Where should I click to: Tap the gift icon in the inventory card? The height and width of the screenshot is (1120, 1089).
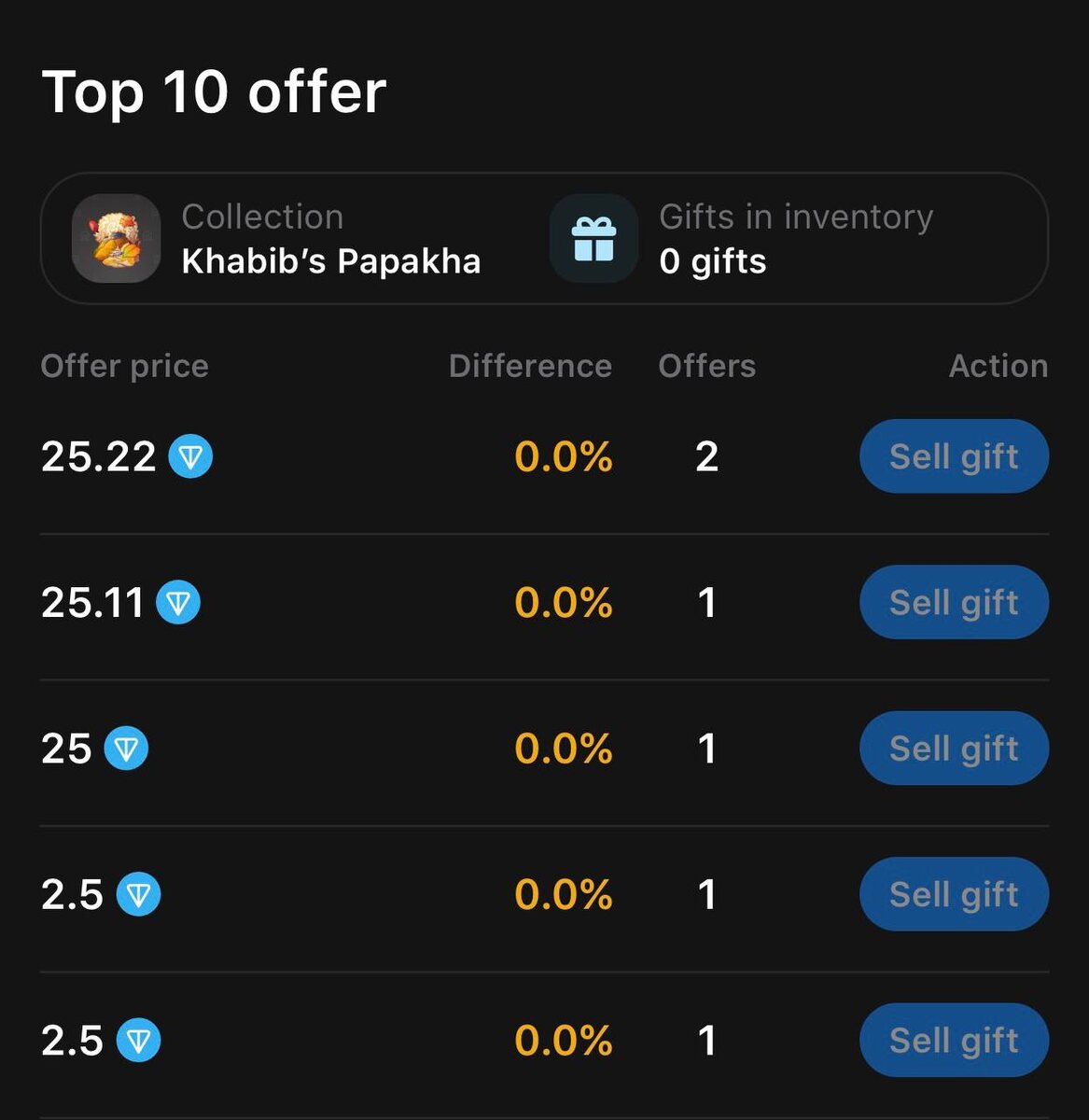tap(594, 239)
